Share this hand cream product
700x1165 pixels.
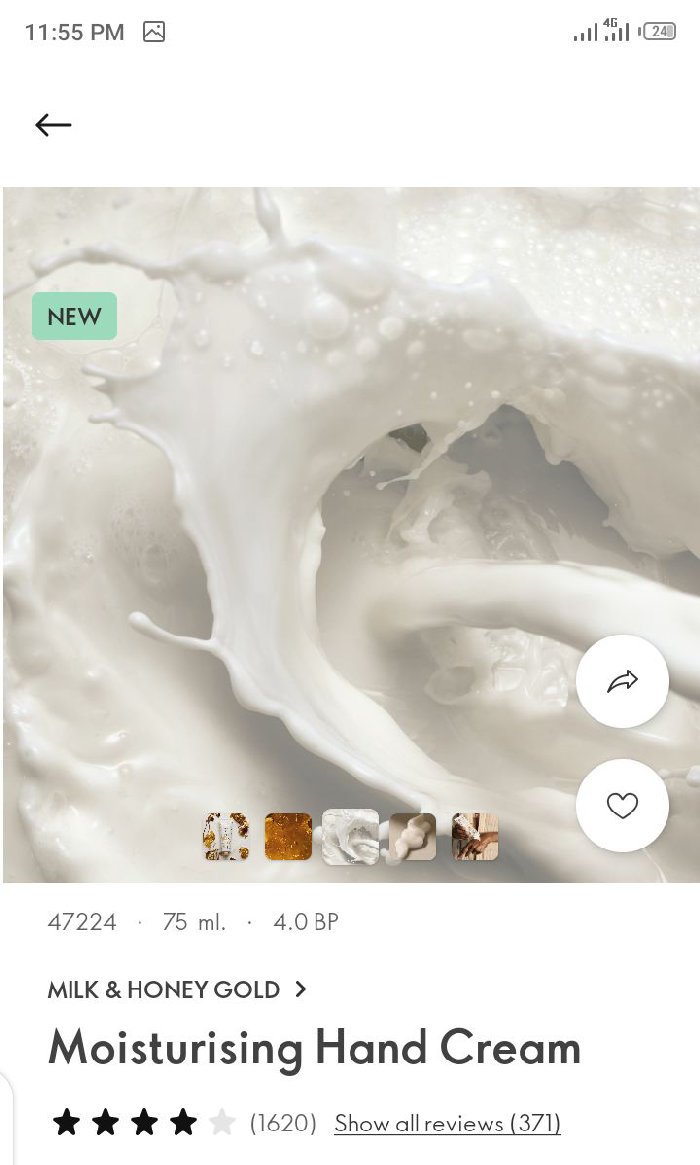click(x=622, y=682)
